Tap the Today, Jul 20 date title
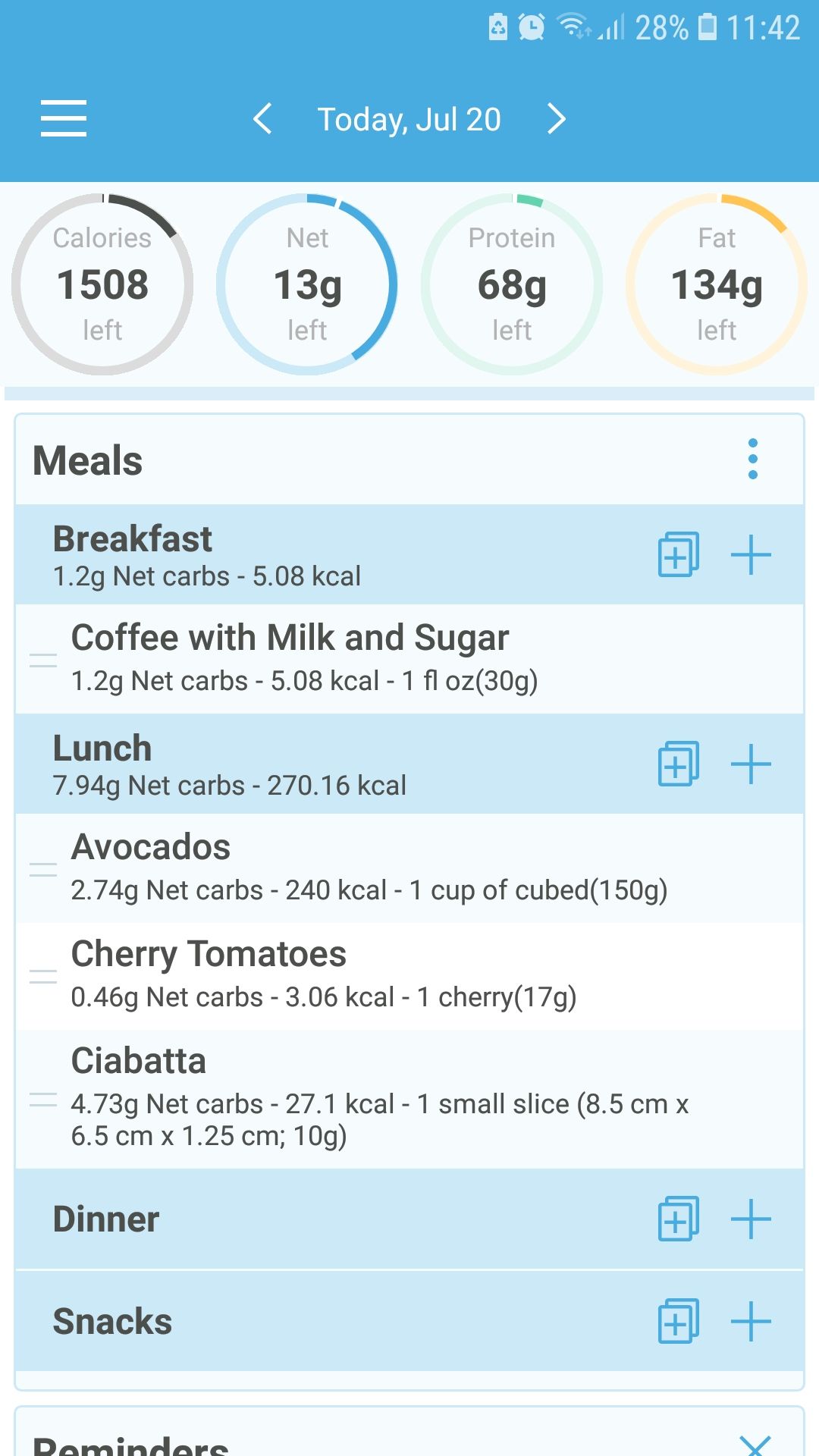The image size is (819, 1456). 409,118
